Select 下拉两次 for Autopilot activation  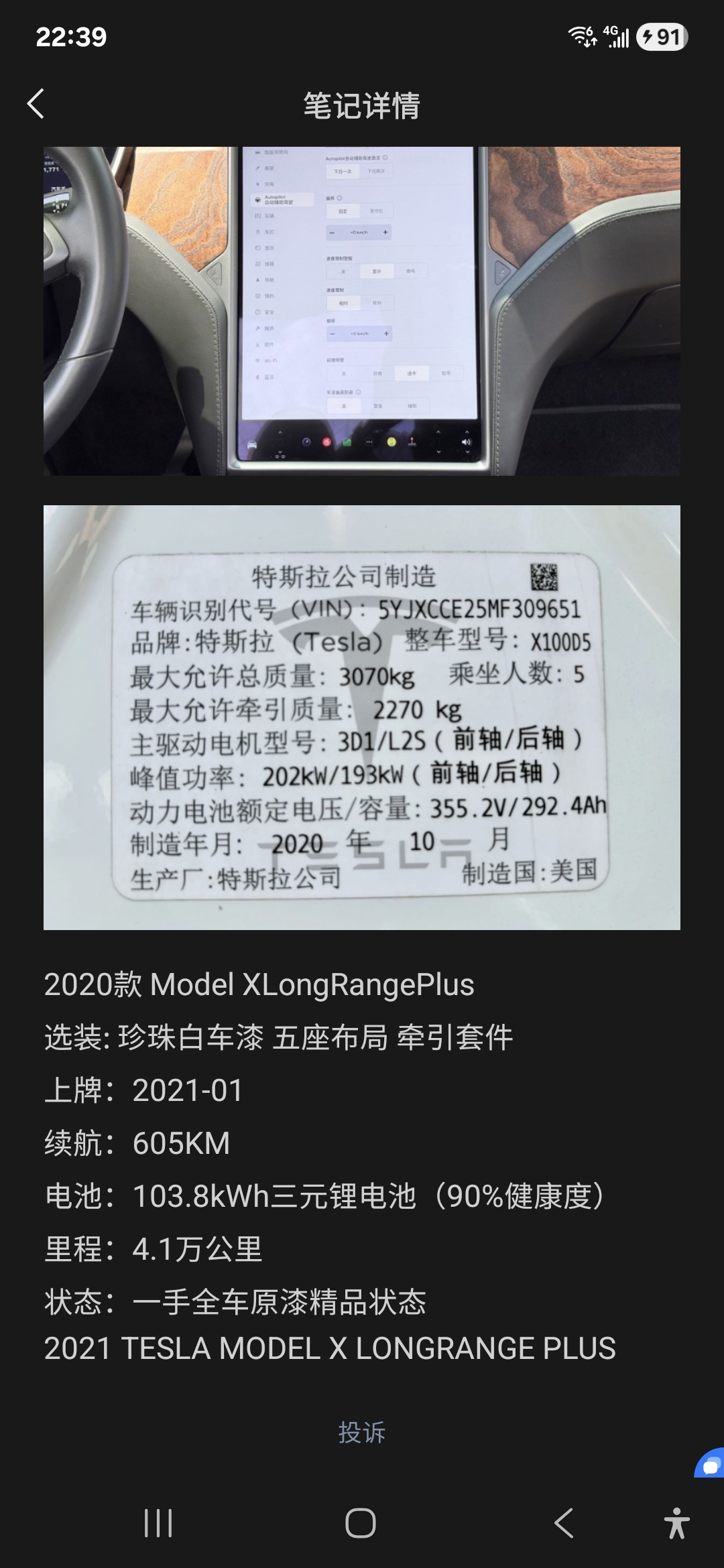(x=376, y=171)
